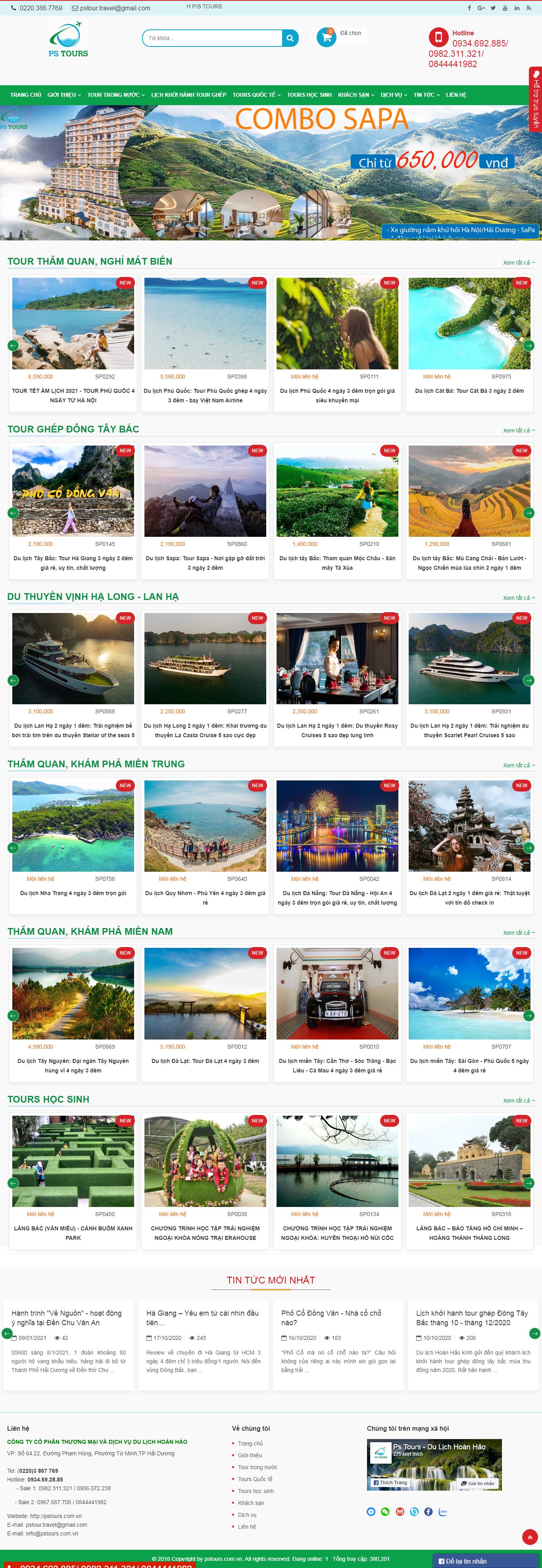542x1568 pixels.
Task: Read the Phố Cổ Đồng Văn news article
Action: pyautogui.click(x=331, y=1317)
